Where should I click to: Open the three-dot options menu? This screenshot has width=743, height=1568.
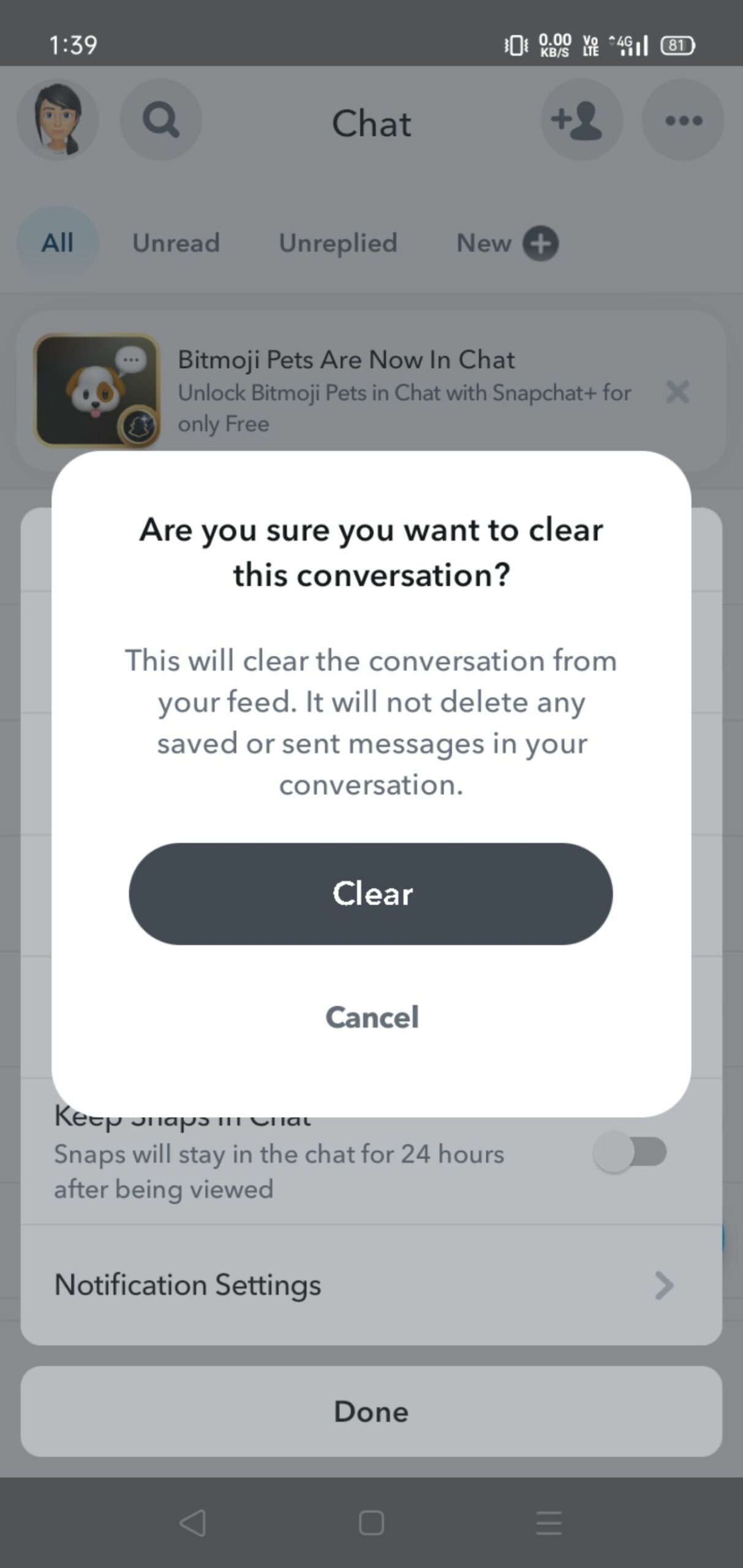click(682, 121)
